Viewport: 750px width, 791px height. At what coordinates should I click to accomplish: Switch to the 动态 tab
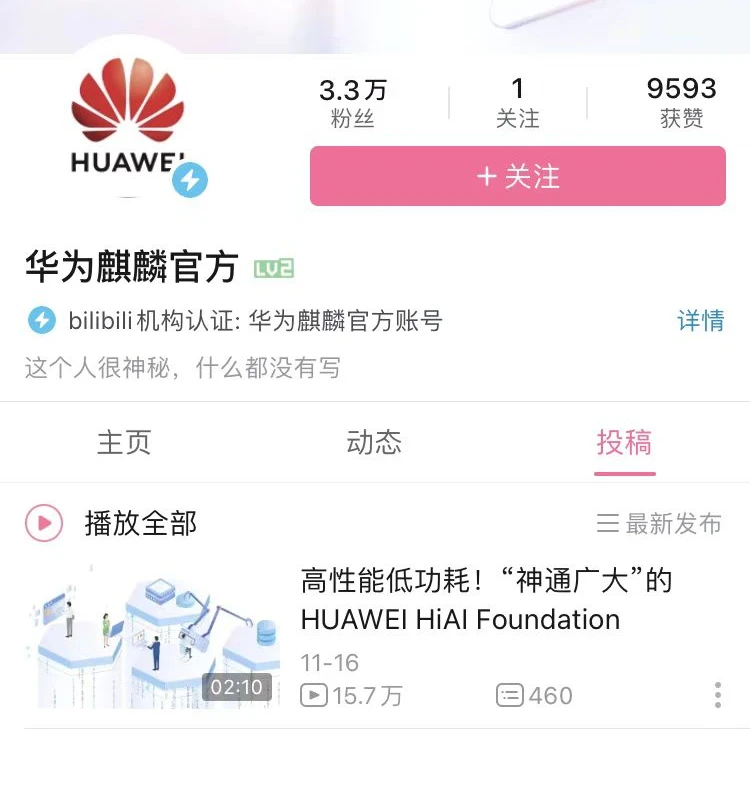tap(374, 442)
